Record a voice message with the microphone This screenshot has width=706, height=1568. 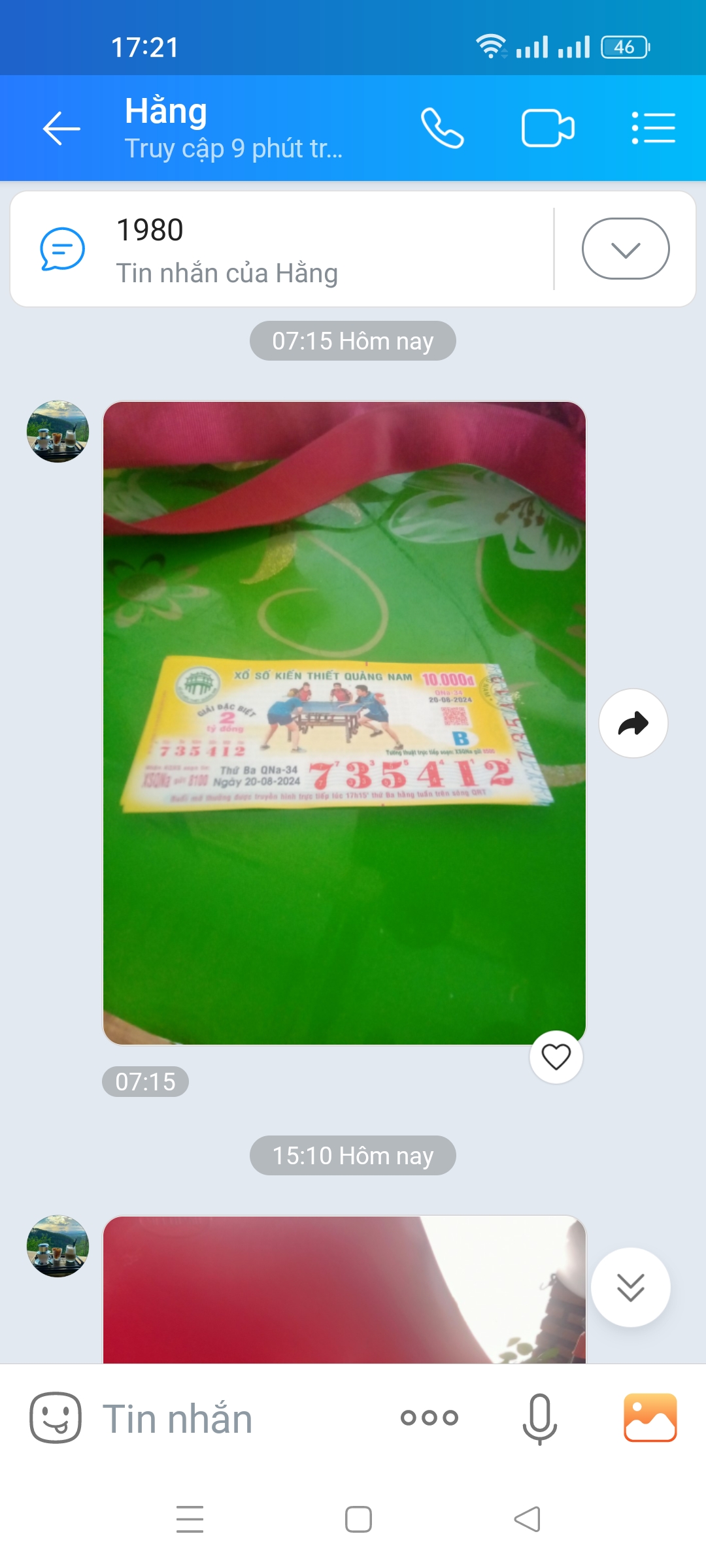539,1418
